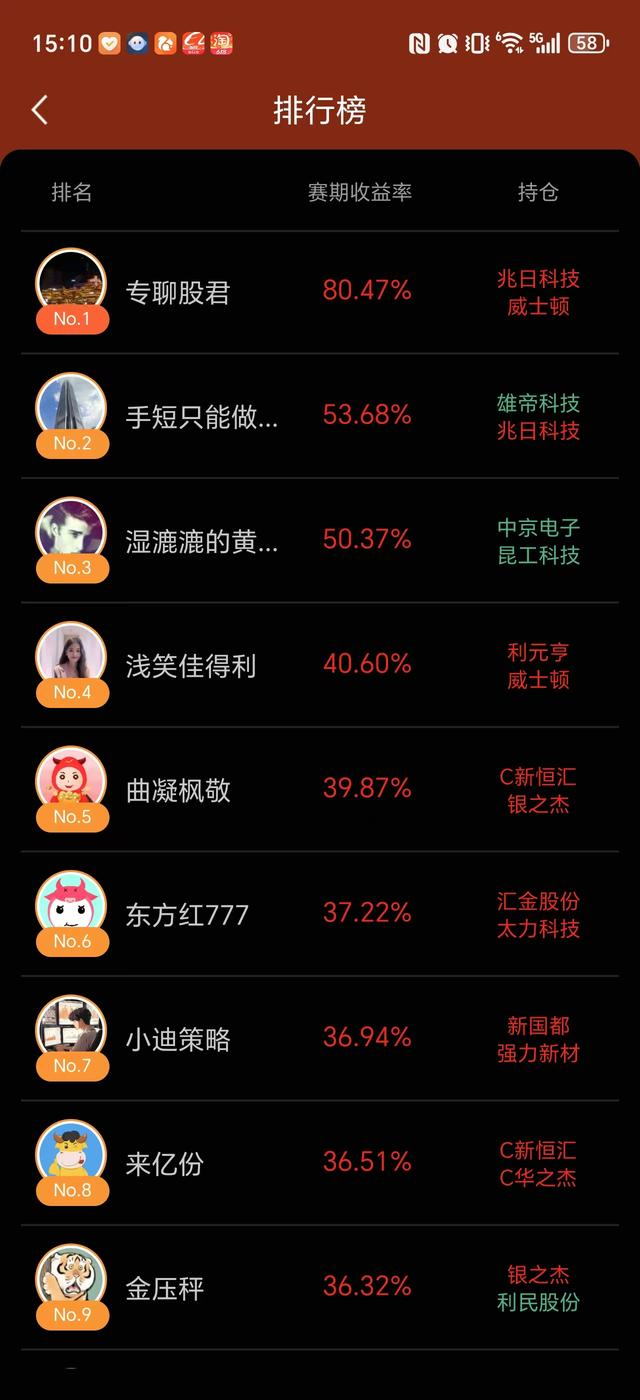Open the No.2 row 手短只能做…
This screenshot has width=640, height=1400.
(320, 416)
